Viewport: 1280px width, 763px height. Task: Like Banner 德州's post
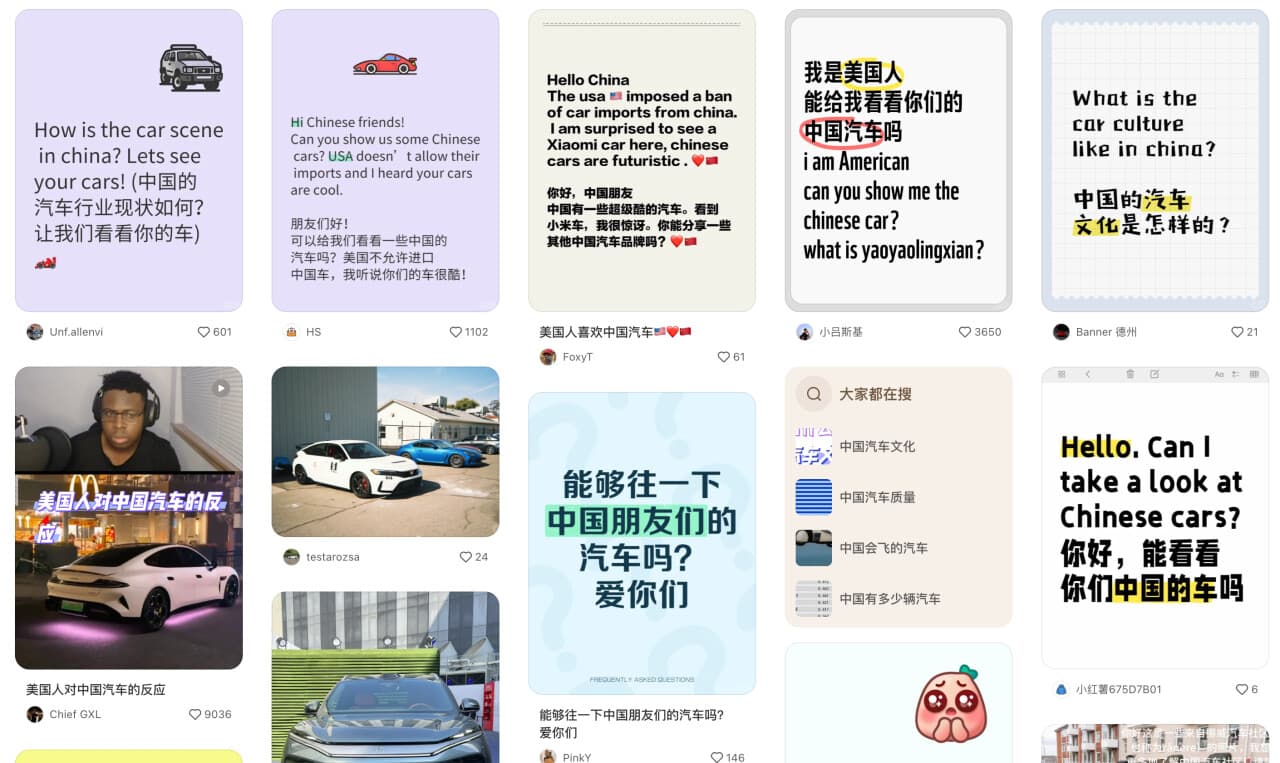[x=1237, y=332]
